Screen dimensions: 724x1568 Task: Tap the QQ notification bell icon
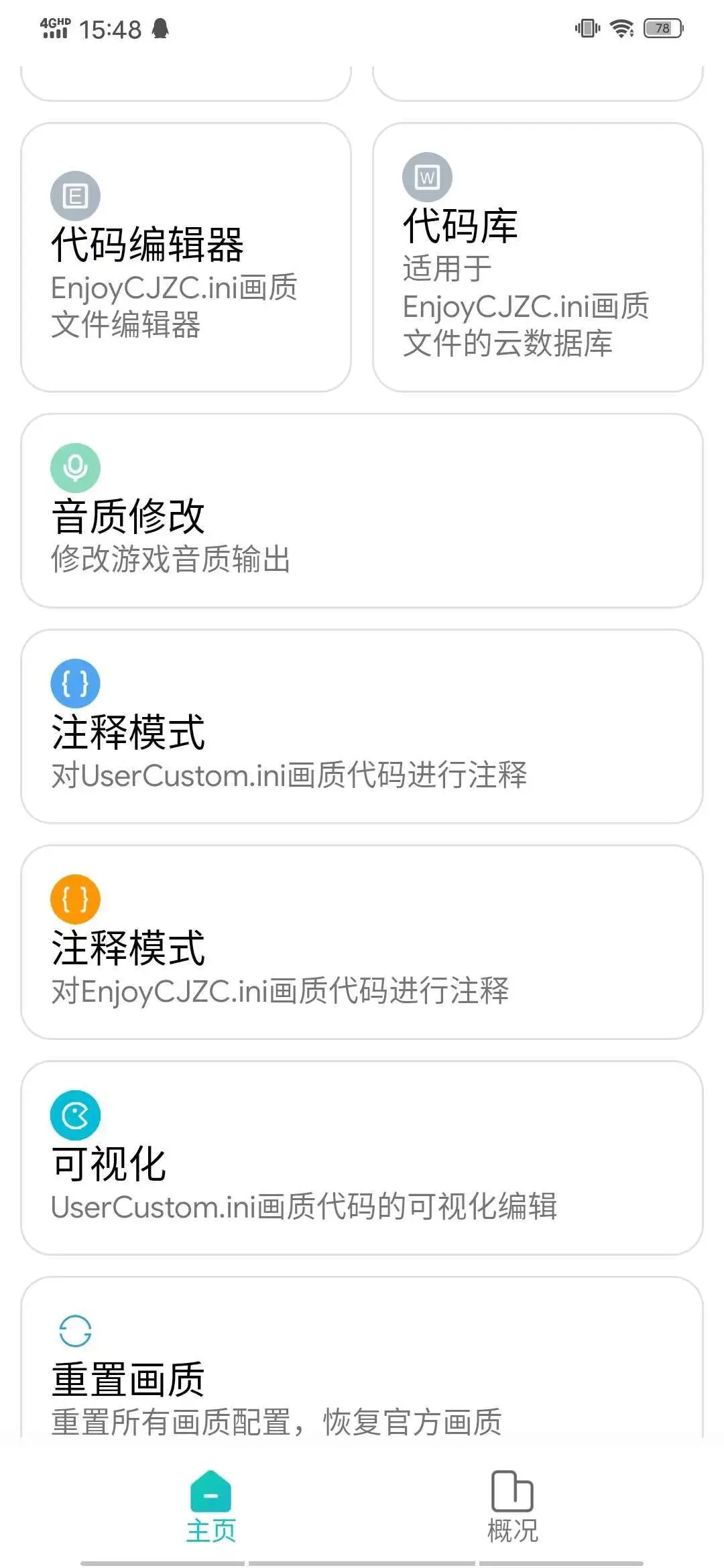159,28
